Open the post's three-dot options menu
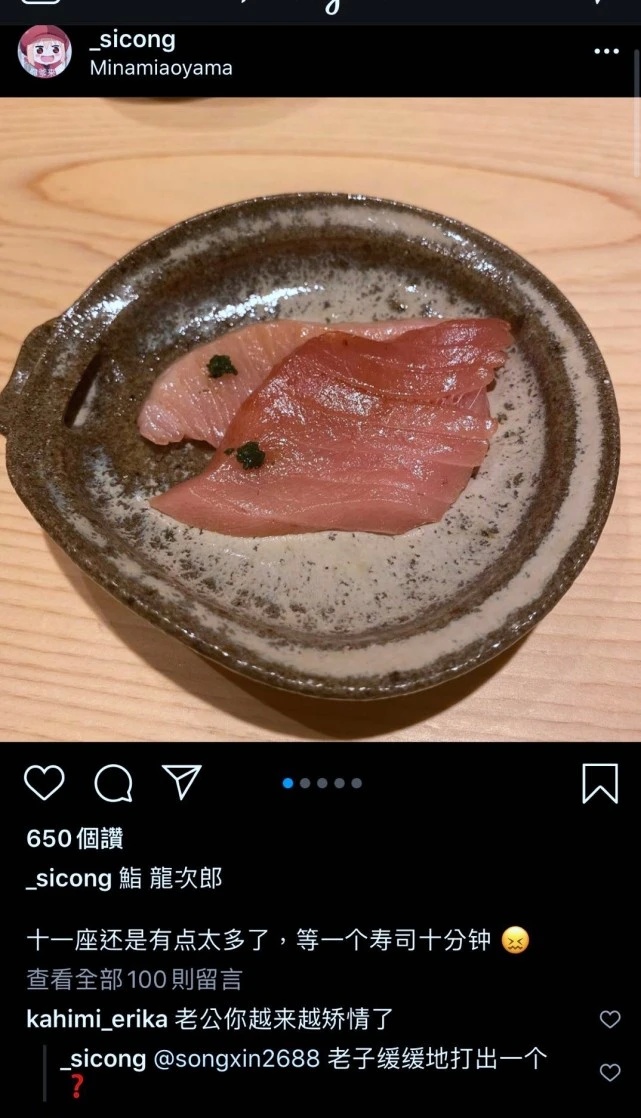This screenshot has width=641, height=1118. point(606,51)
